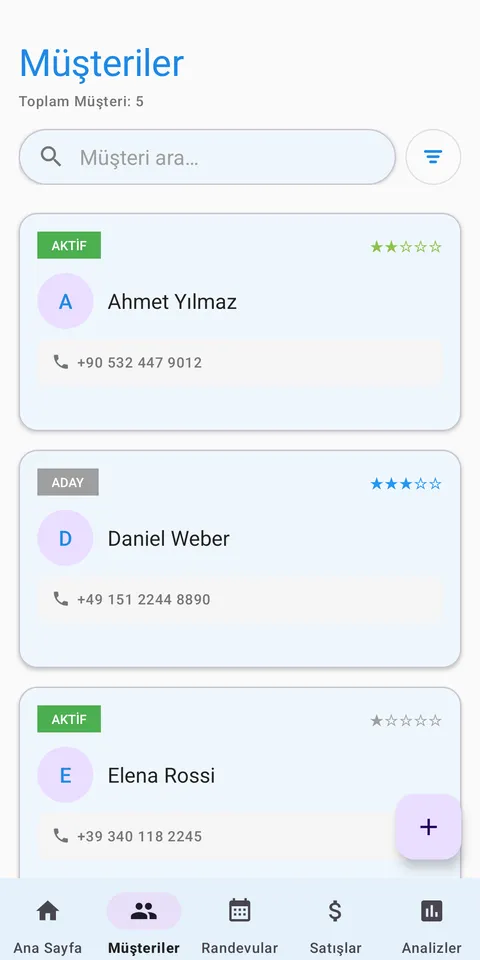
Task: Go to the Randevular tab
Action: (240, 924)
